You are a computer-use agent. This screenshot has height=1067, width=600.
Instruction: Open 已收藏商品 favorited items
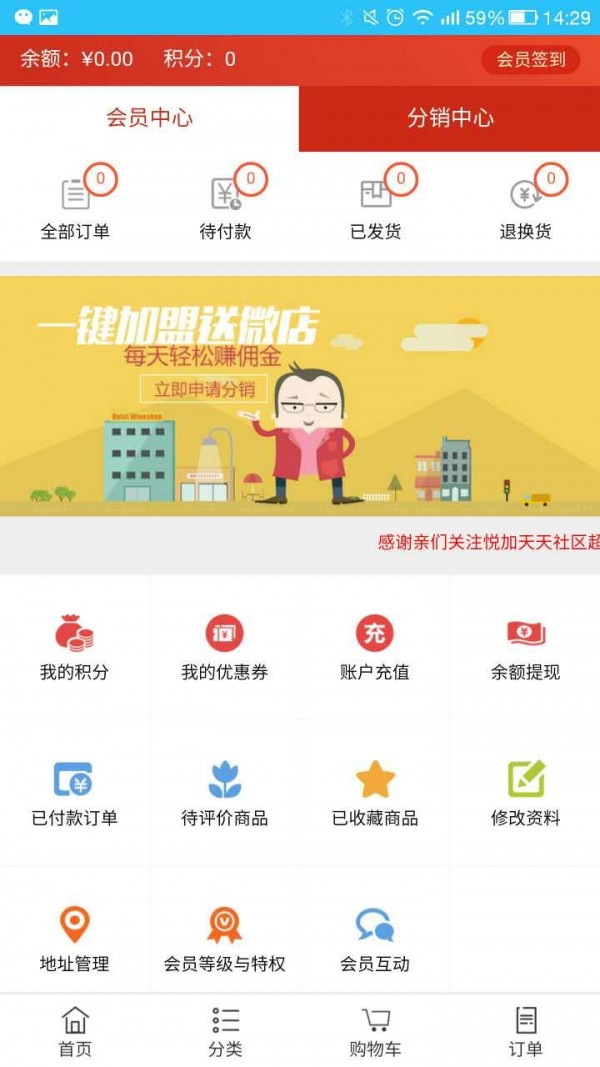point(375,794)
